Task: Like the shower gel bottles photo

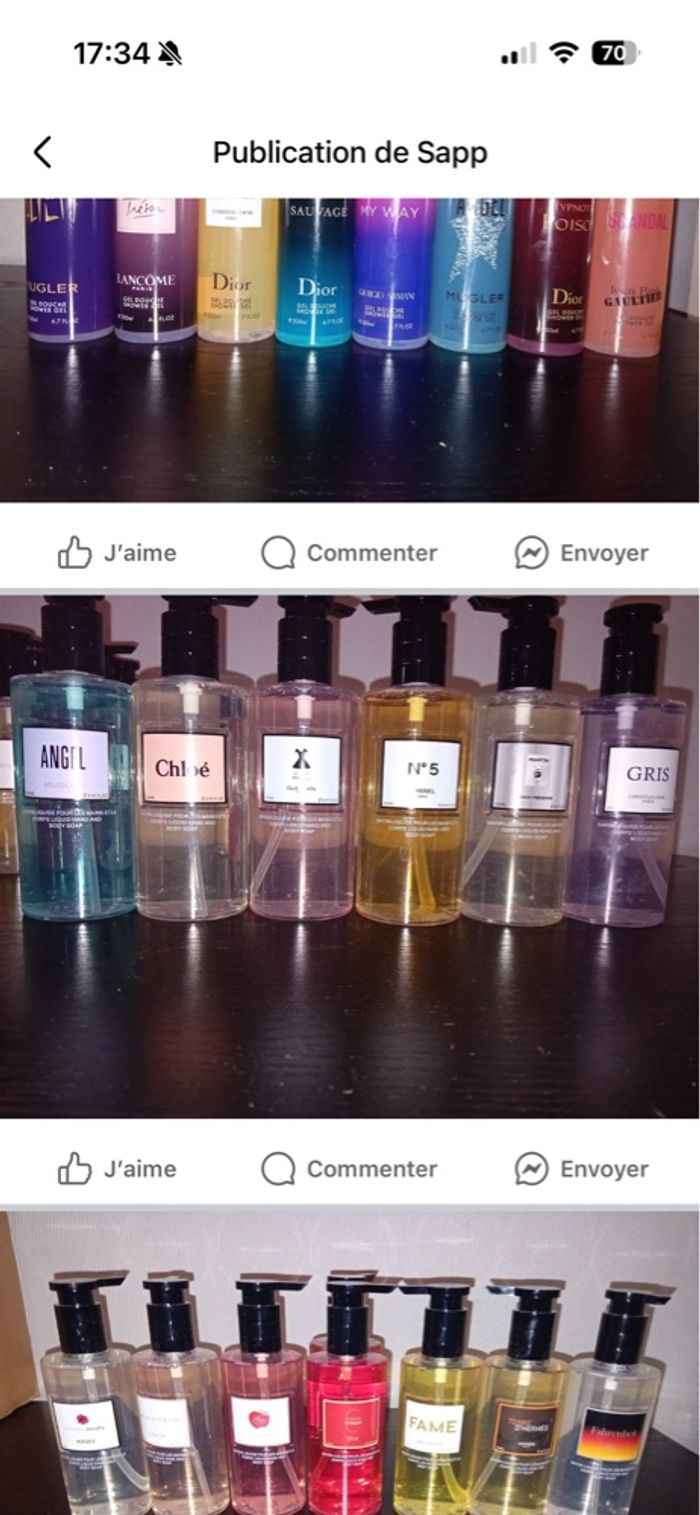Action: [117, 553]
